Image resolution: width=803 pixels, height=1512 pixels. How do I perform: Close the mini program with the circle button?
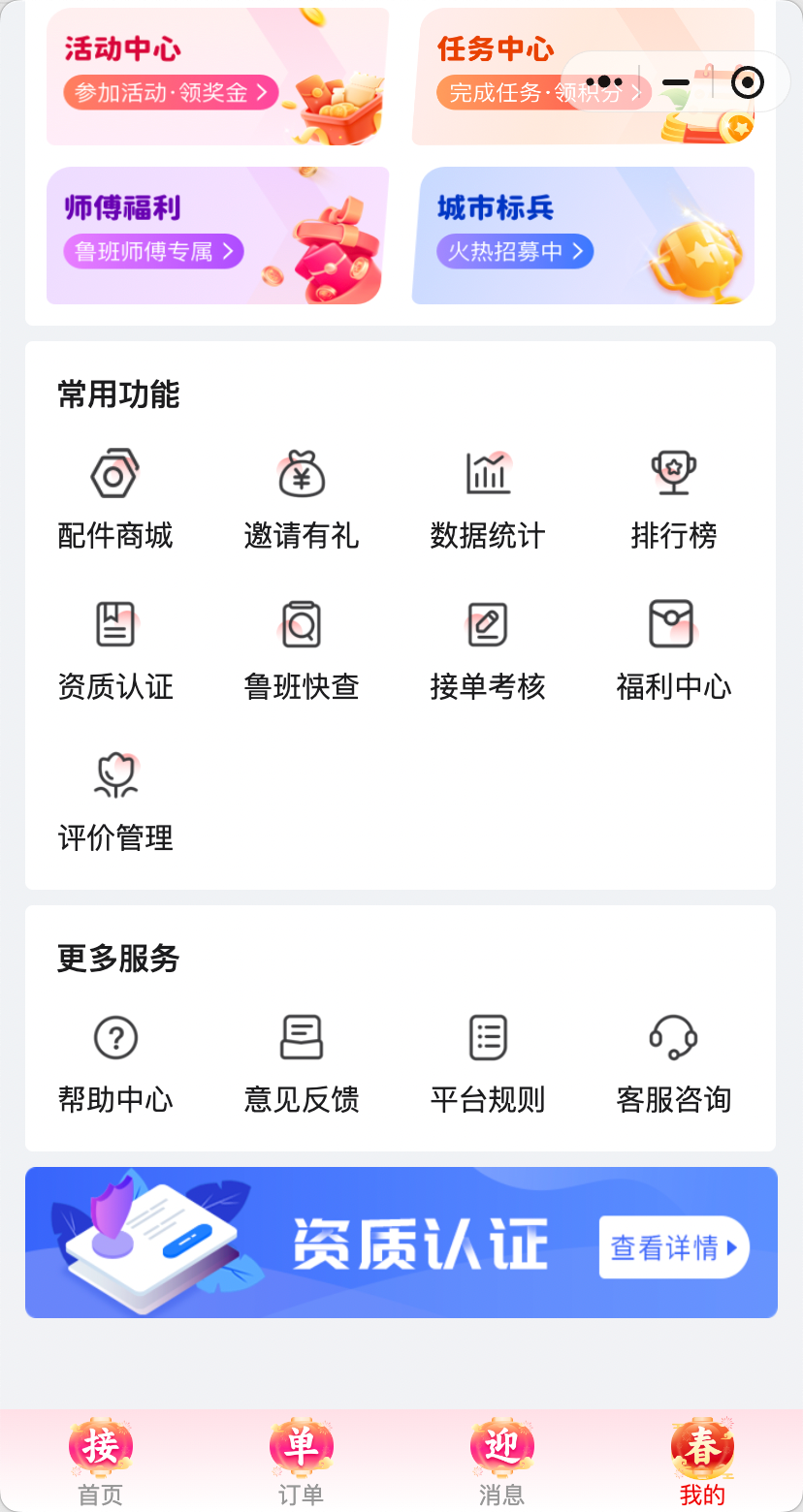pyautogui.click(x=747, y=82)
